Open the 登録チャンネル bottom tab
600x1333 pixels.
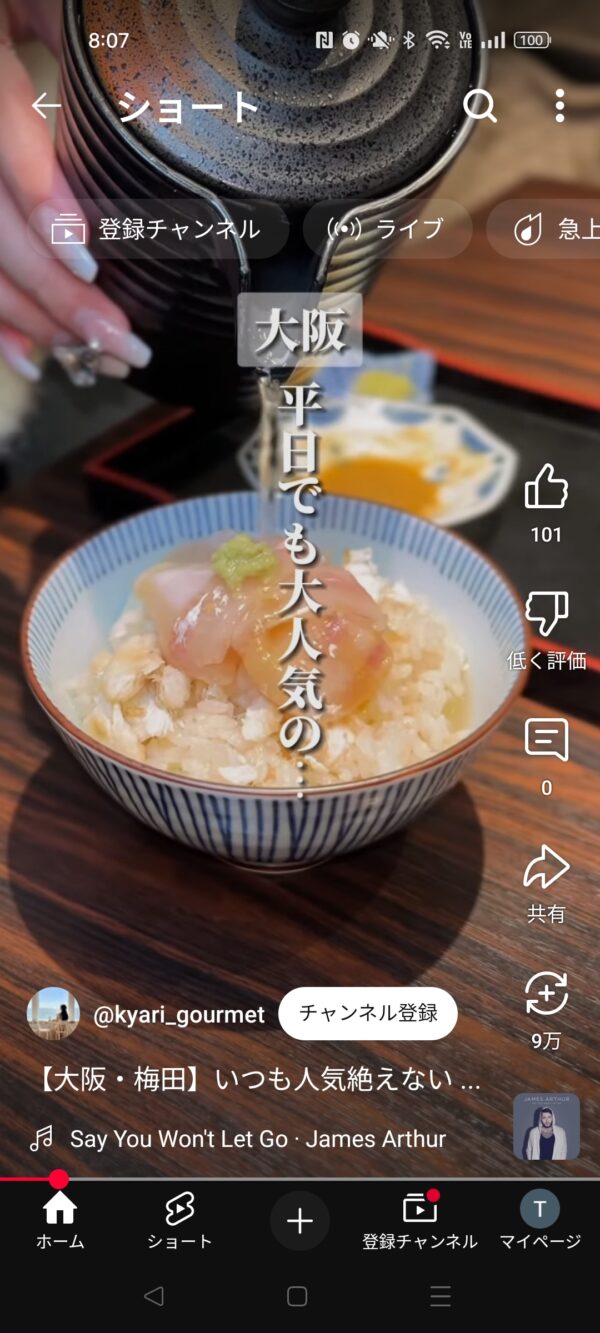(420, 1221)
